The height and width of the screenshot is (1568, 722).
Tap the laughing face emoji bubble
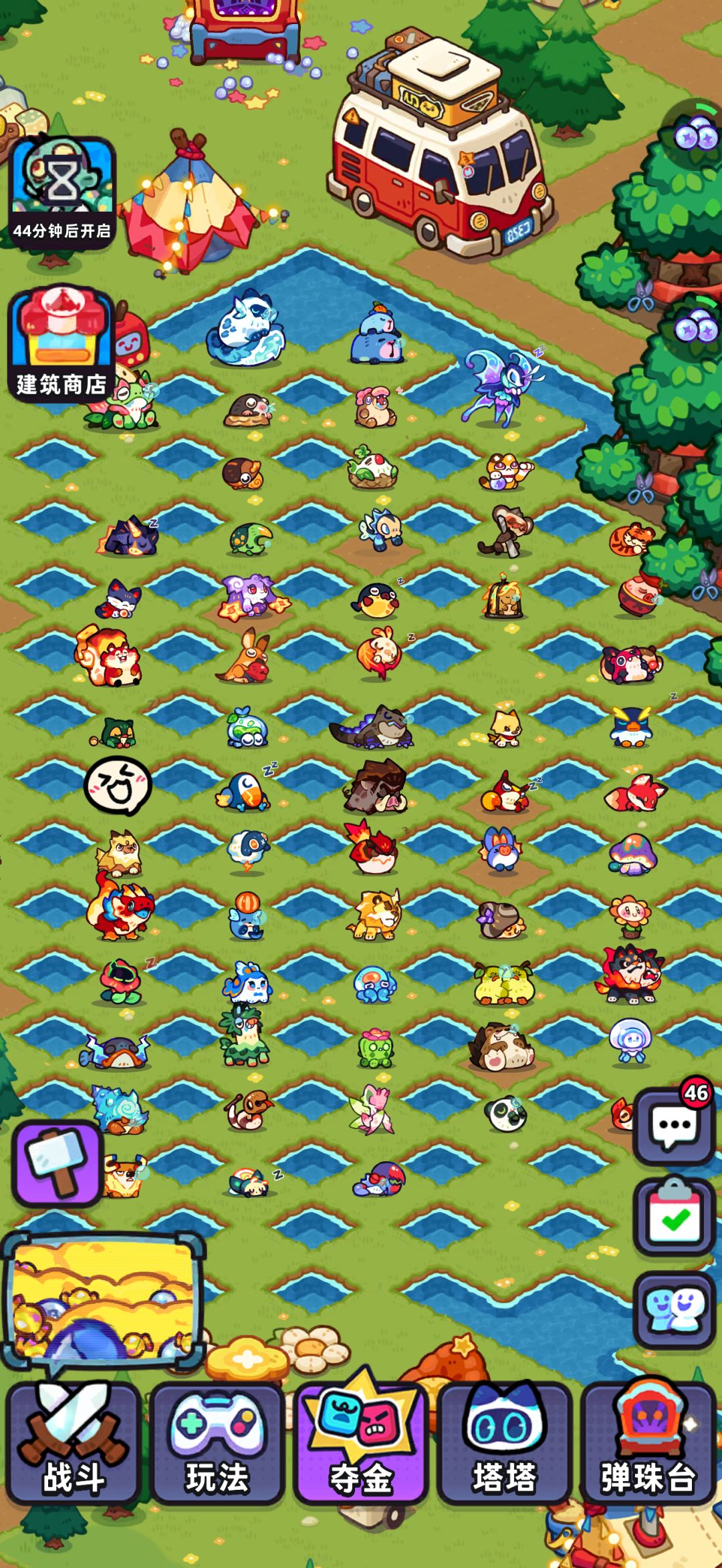pyautogui.click(x=118, y=786)
